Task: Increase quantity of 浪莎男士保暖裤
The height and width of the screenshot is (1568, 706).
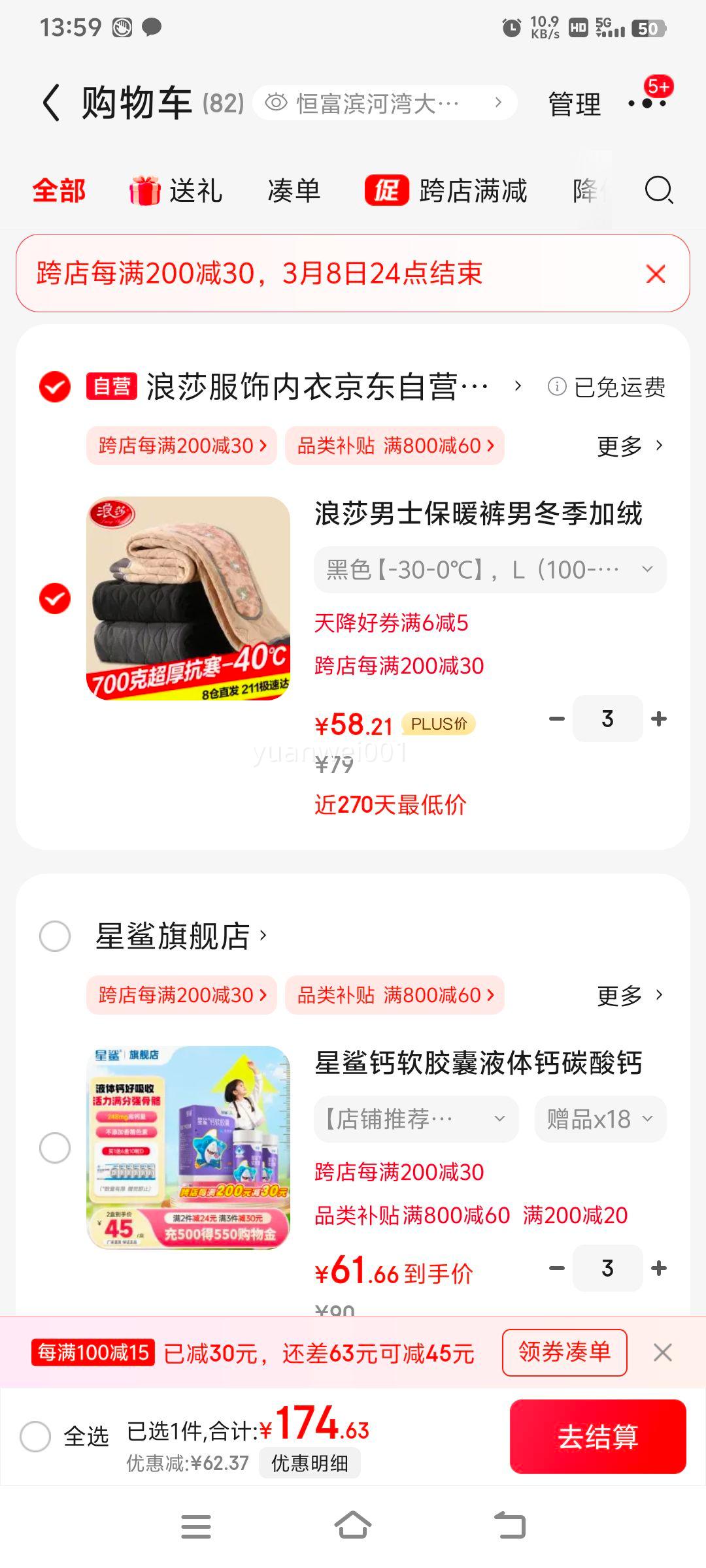Action: coord(659,719)
